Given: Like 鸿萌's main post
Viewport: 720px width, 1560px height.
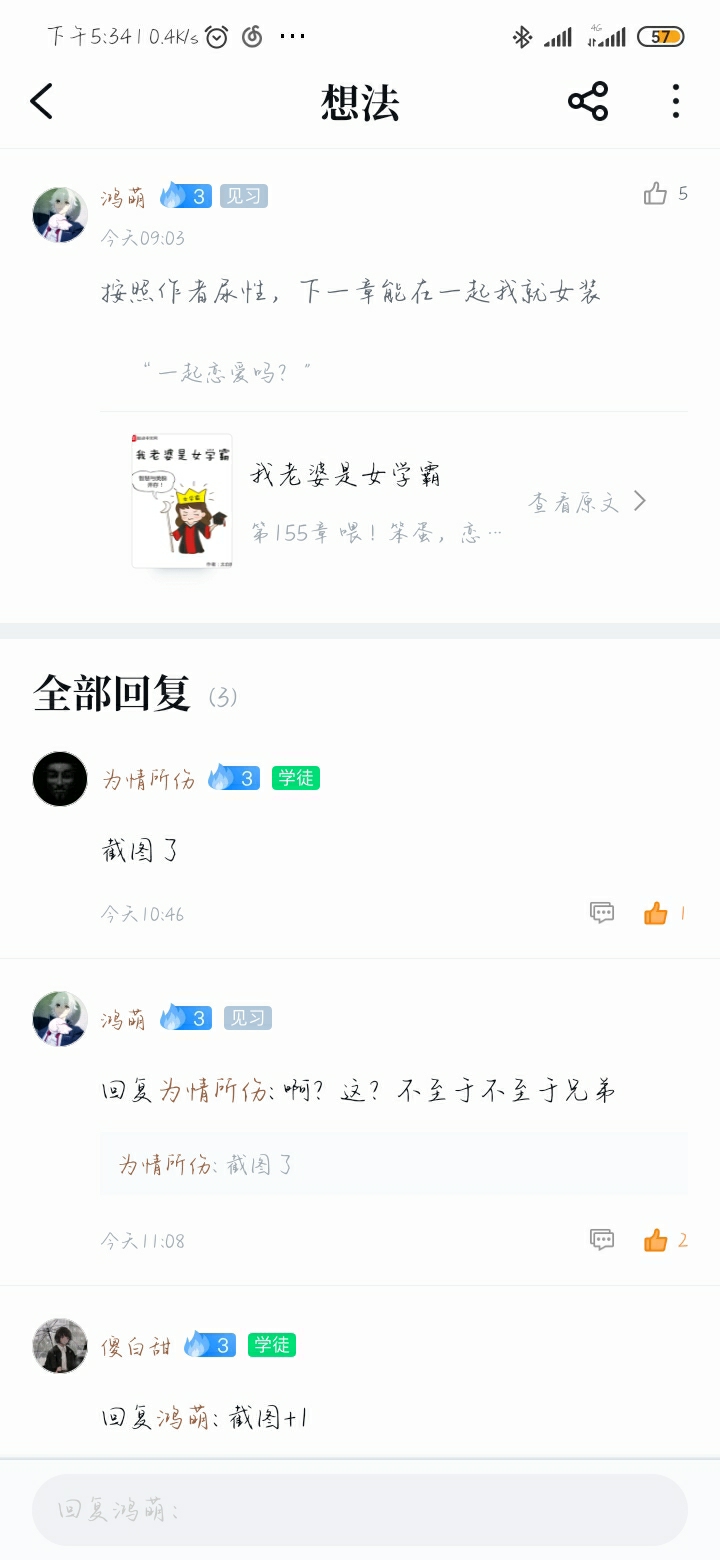Looking at the screenshot, I should [656, 194].
